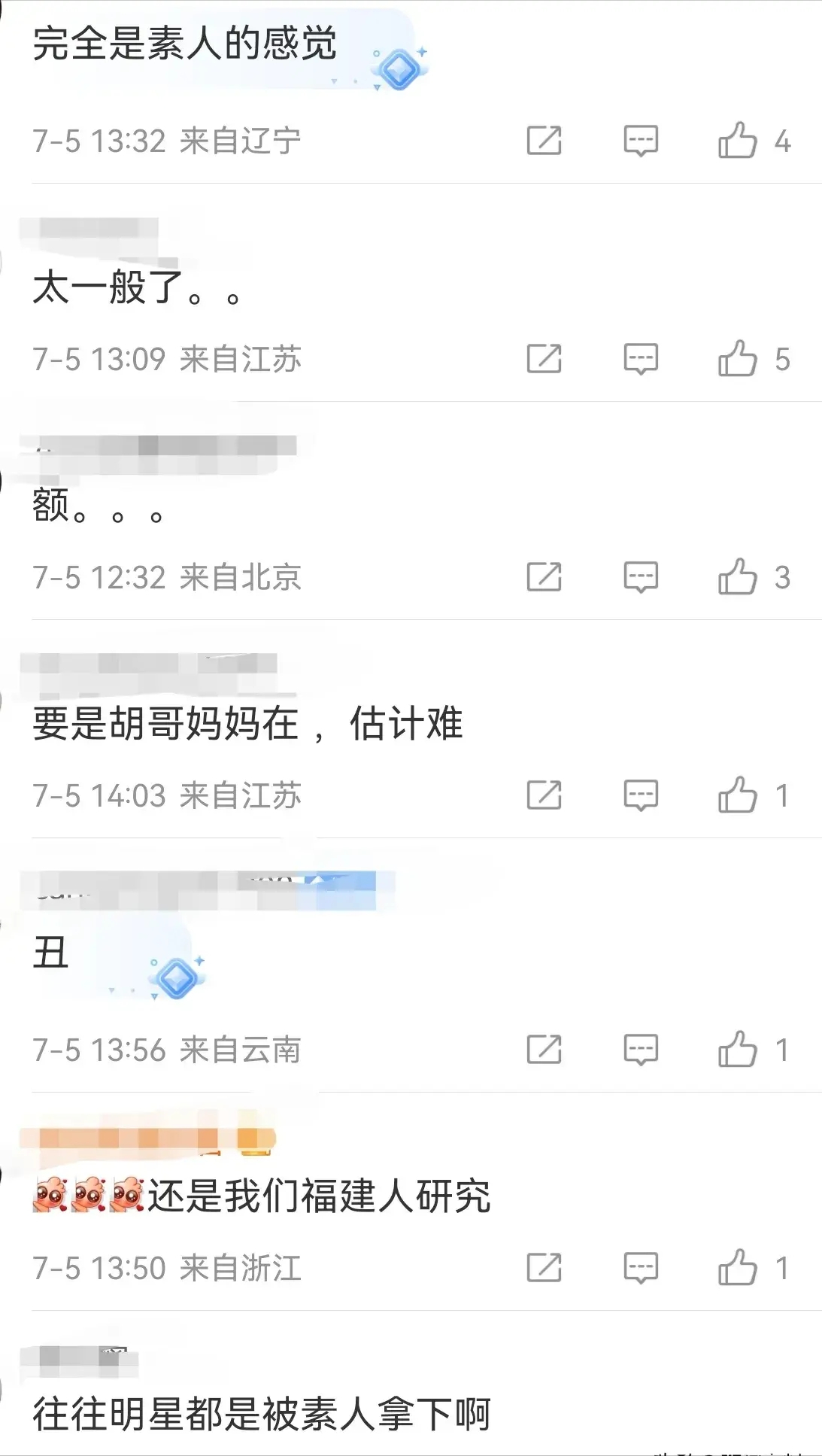822x1456 pixels.
Task: Repost the comment 太一般了
Action: (544, 359)
